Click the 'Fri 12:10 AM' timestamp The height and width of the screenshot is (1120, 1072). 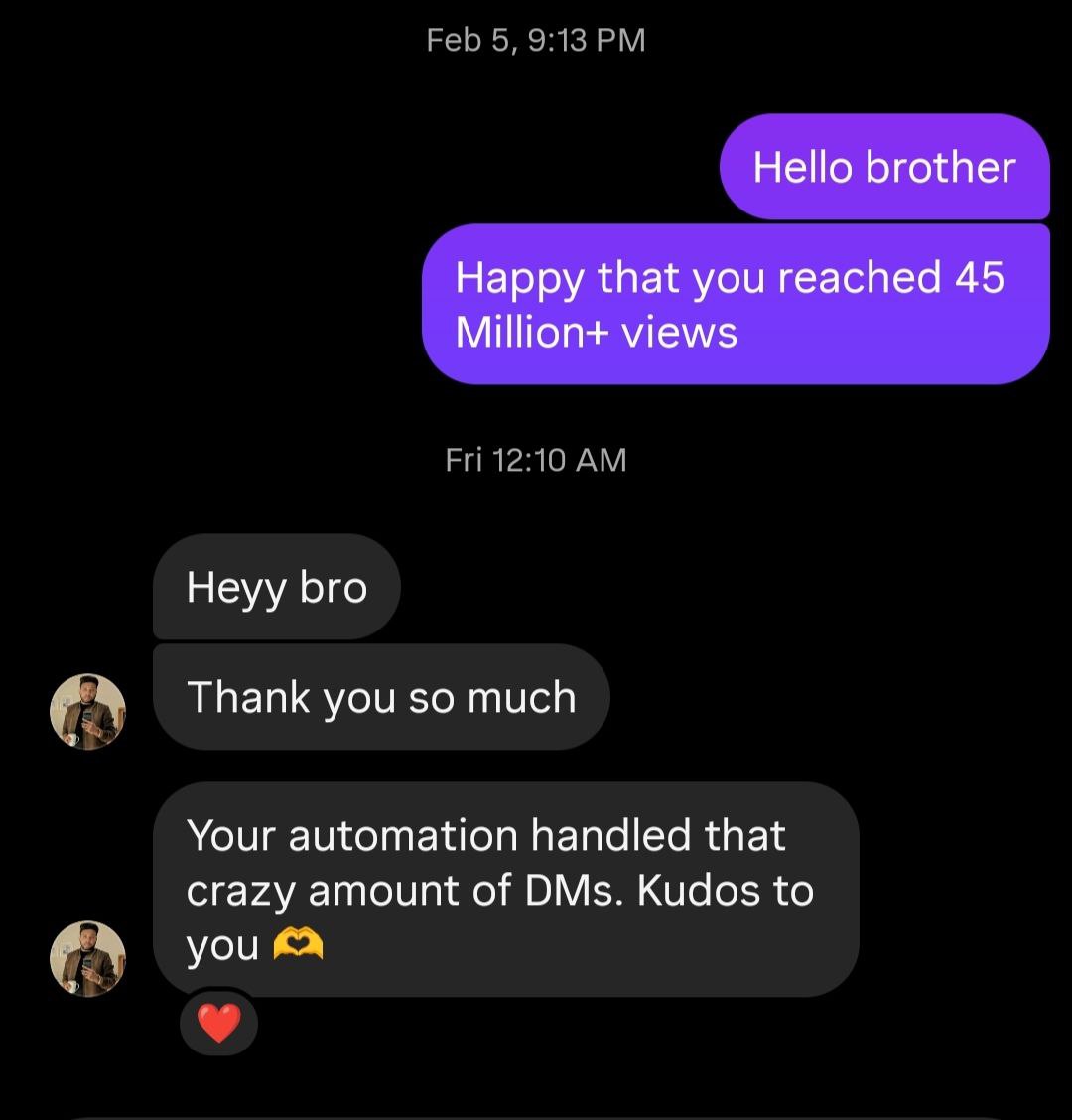click(x=535, y=459)
